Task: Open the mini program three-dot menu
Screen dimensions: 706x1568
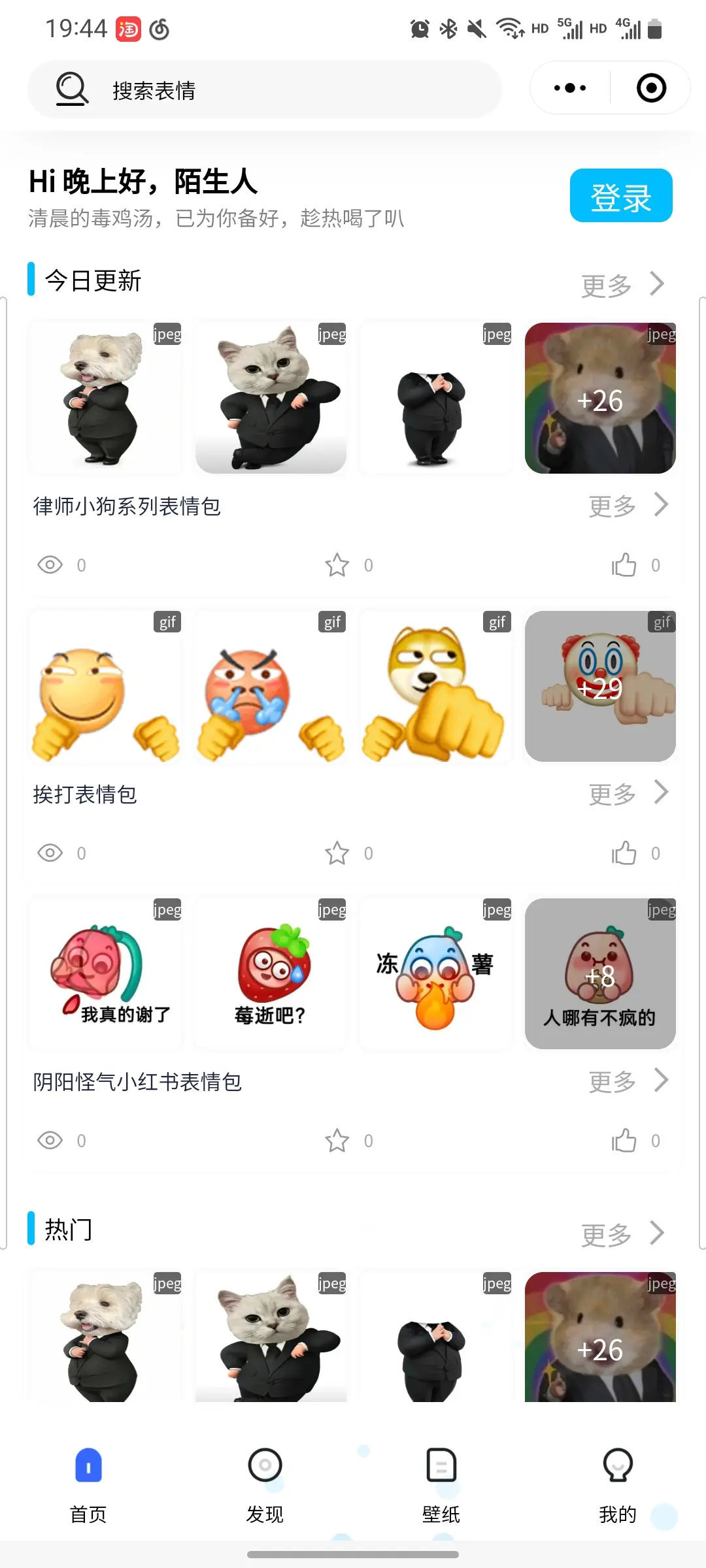Action: point(569,88)
